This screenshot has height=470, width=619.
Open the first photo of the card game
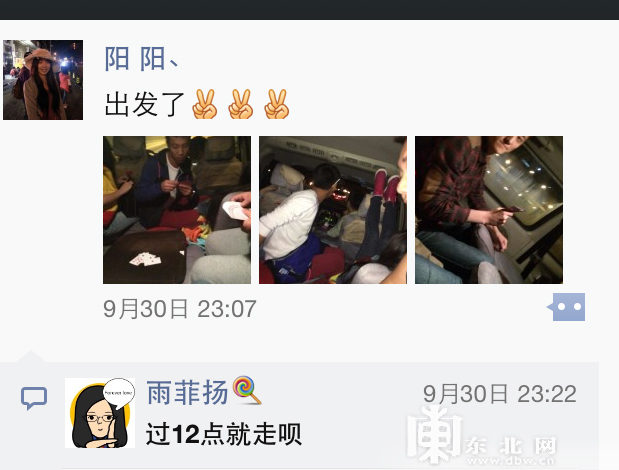coord(177,210)
